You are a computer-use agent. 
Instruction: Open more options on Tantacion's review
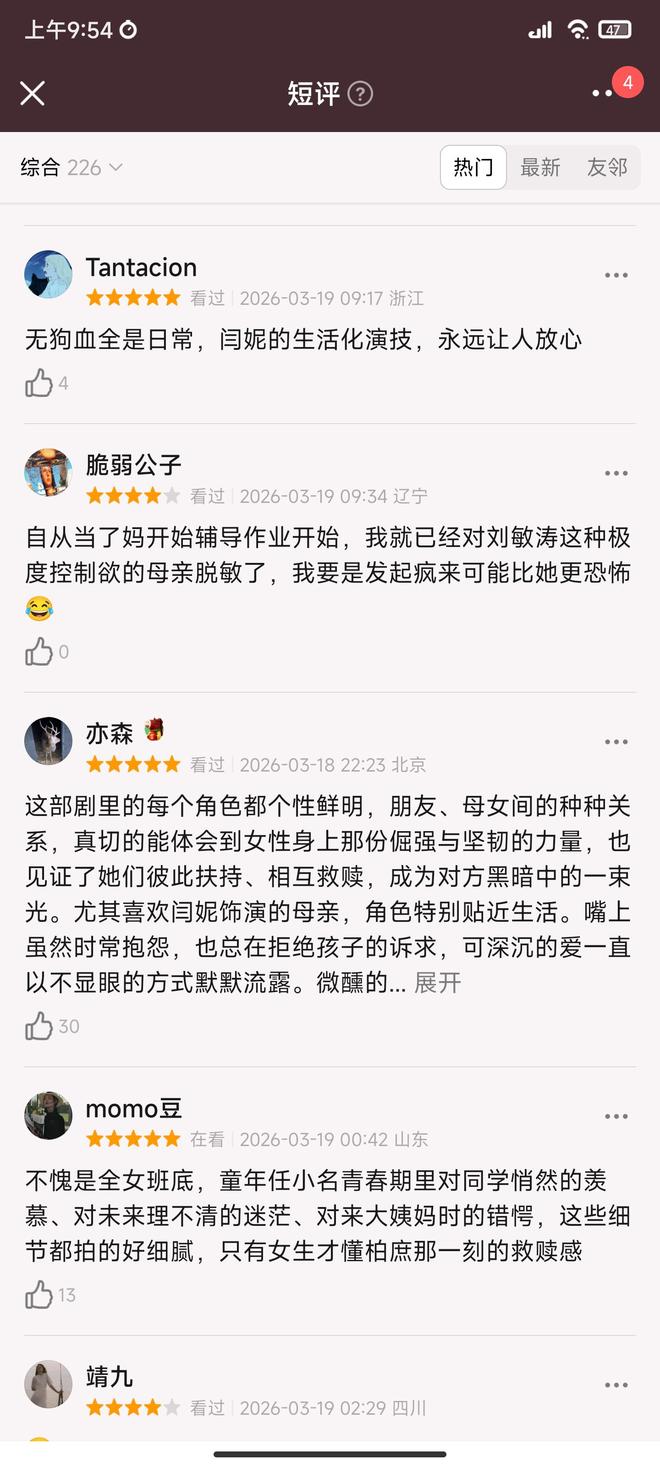click(616, 275)
